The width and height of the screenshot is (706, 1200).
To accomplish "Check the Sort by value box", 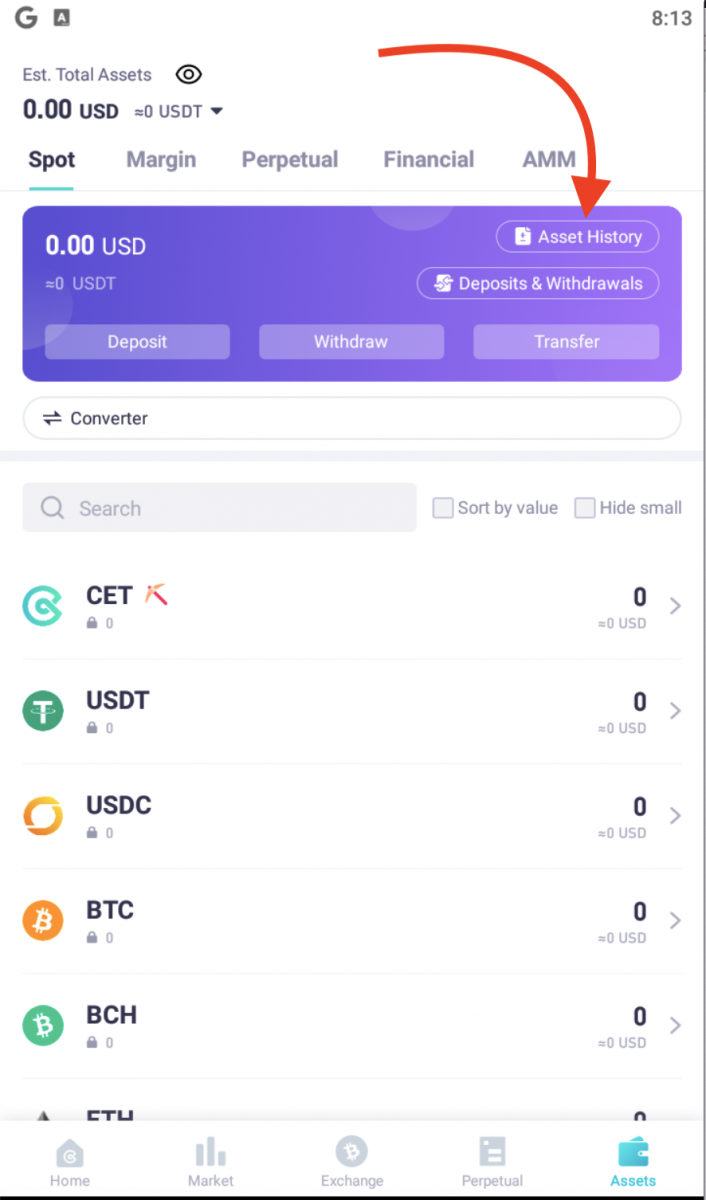I will coord(443,508).
